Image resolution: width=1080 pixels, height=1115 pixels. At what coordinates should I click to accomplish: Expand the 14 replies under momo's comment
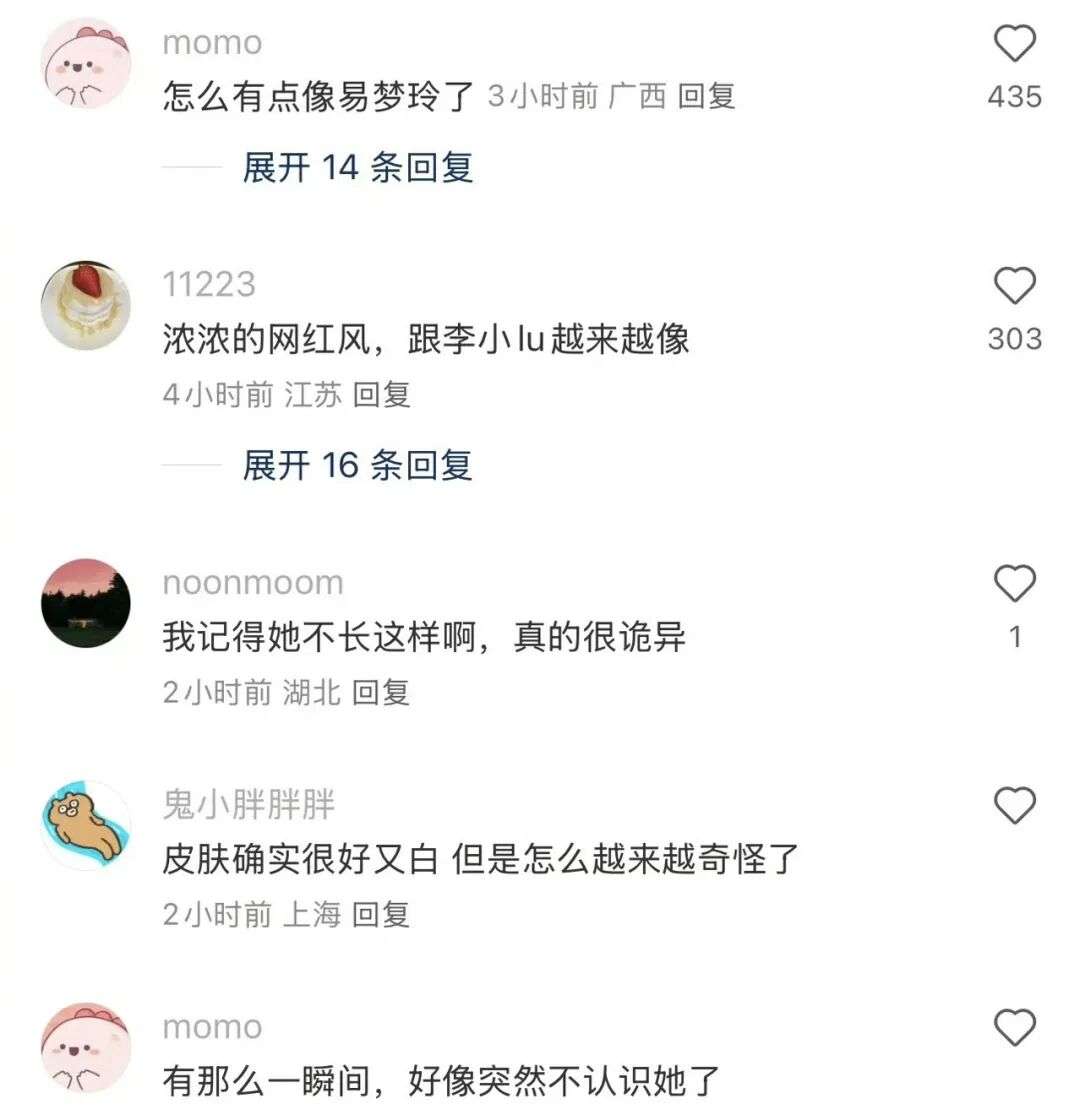pos(357,167)
